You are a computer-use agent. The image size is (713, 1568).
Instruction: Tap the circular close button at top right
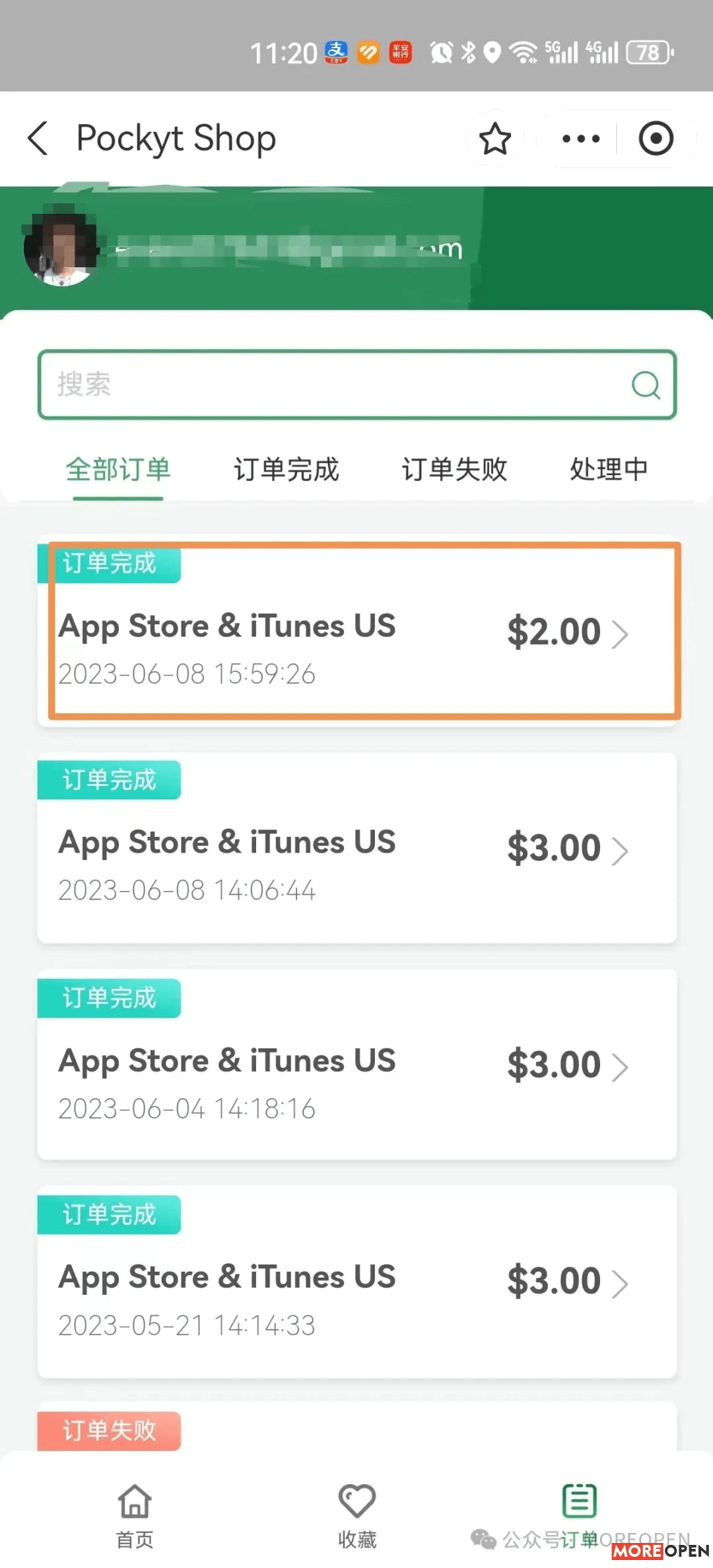pyautogui.click(x=656, y=139)
